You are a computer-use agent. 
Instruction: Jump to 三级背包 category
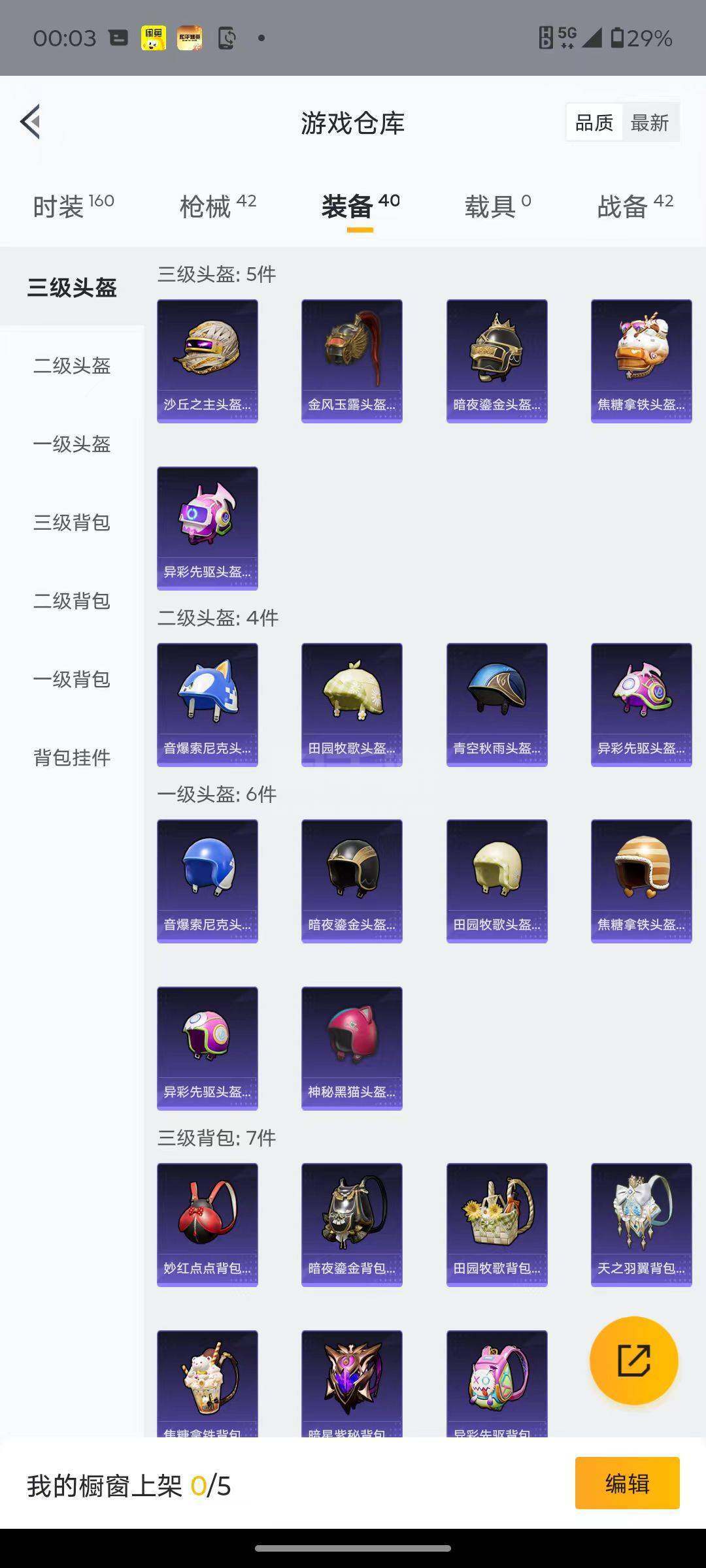click(x=72, y=523)
